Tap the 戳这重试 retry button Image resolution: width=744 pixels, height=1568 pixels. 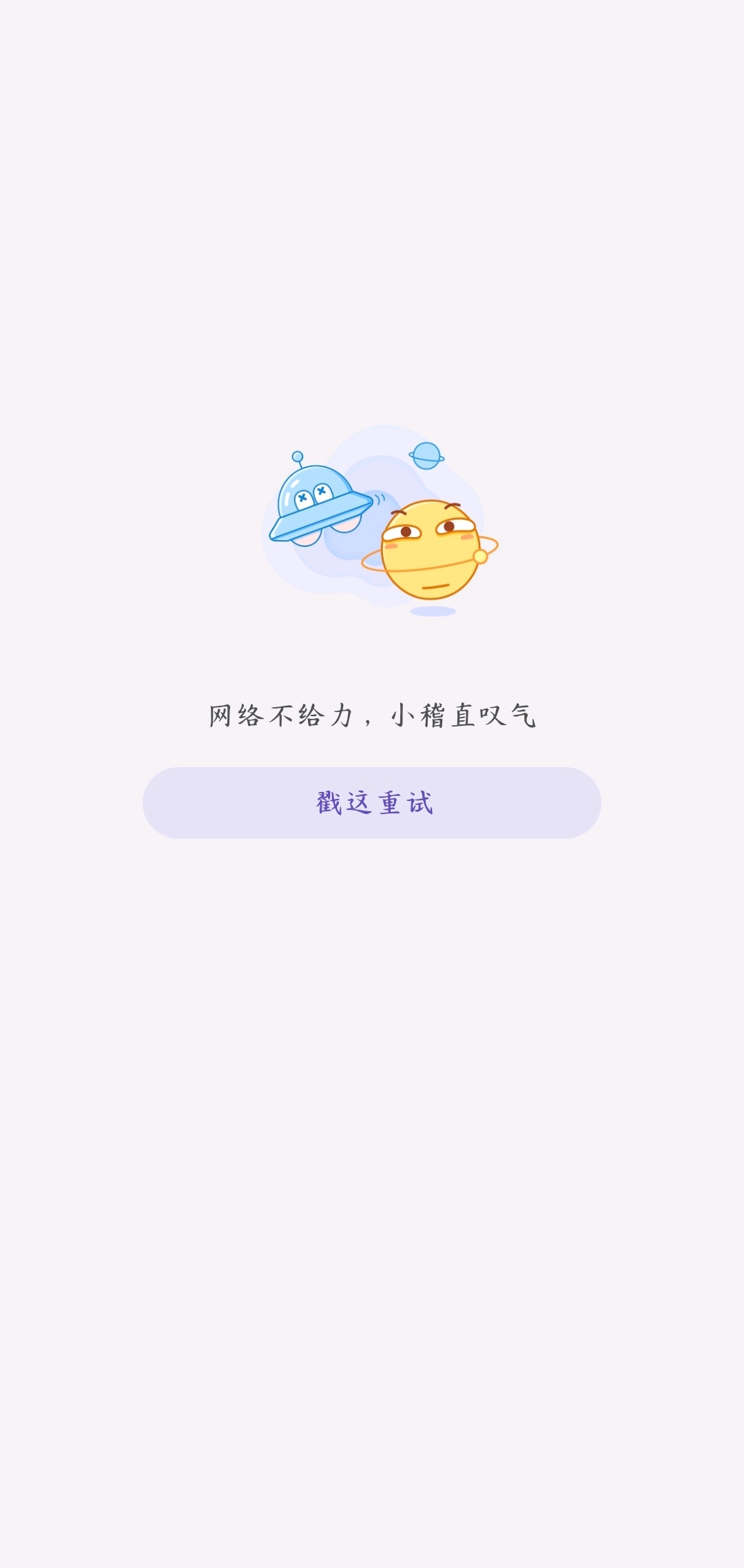(x=372, y=803)
